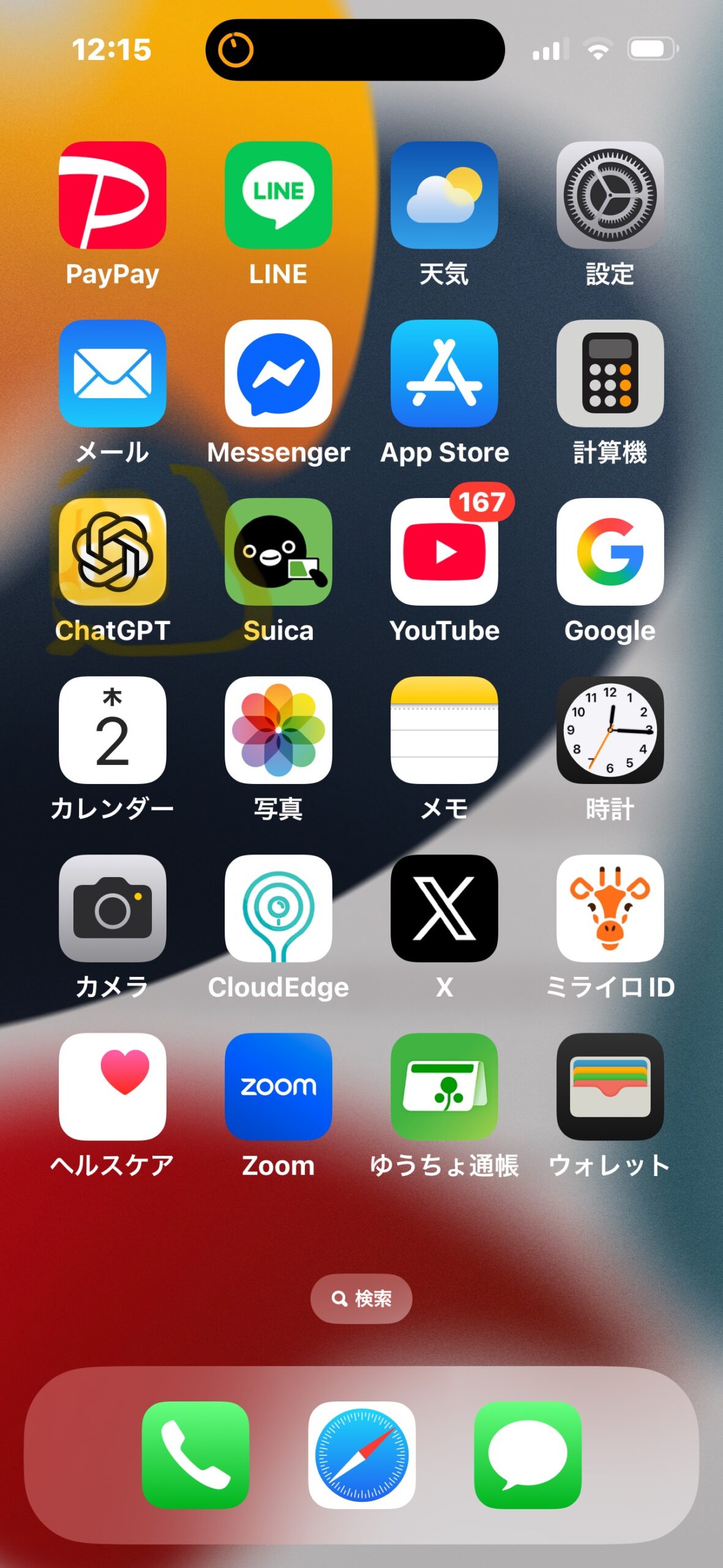The width and height of the screenshot is (723, 1568).
Task: Launch the カメラ camera
Action: click(x=112, y=908)
